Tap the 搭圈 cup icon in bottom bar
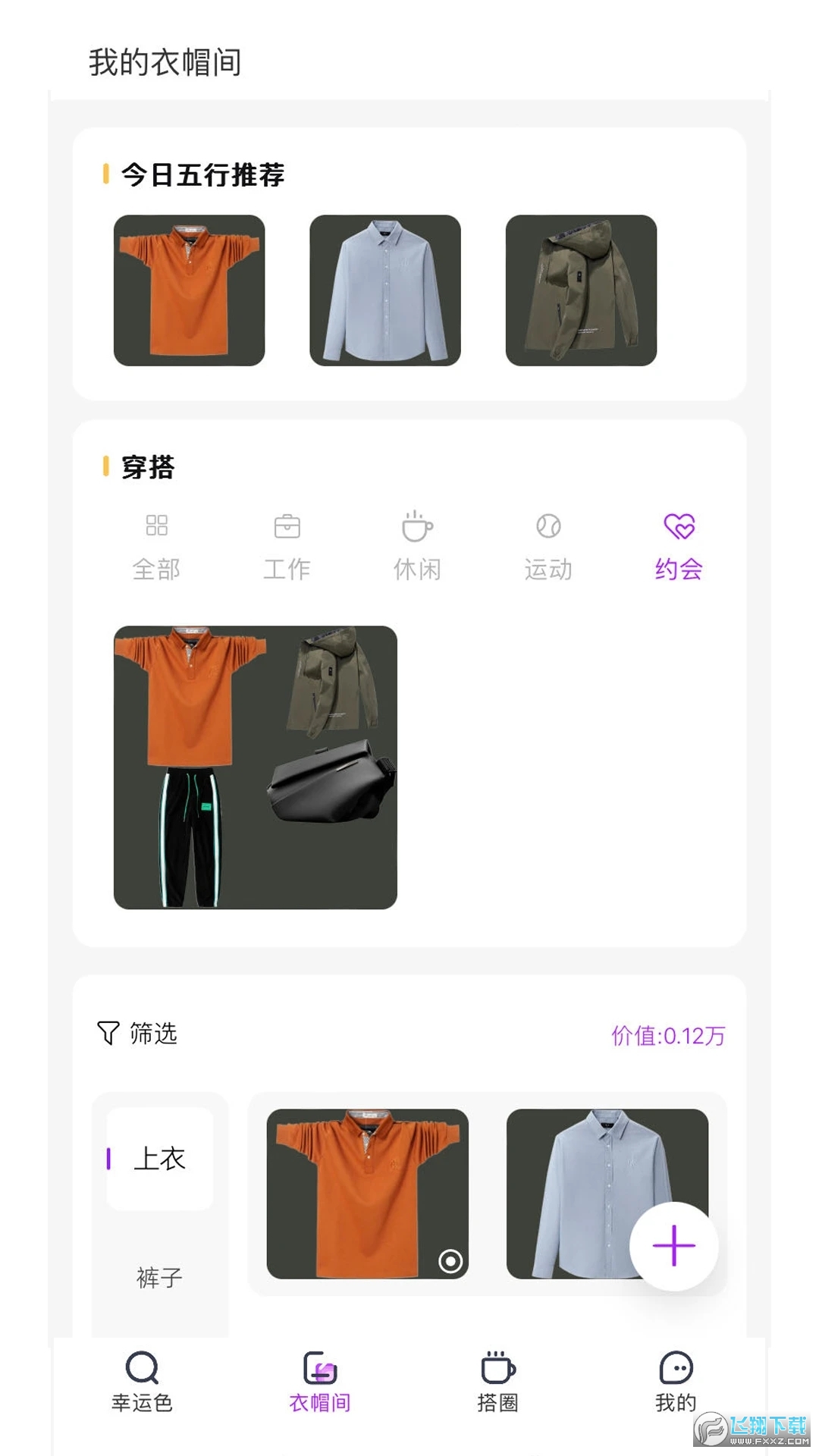The width and height of the screenshot is (819, 1456). 497,1371
